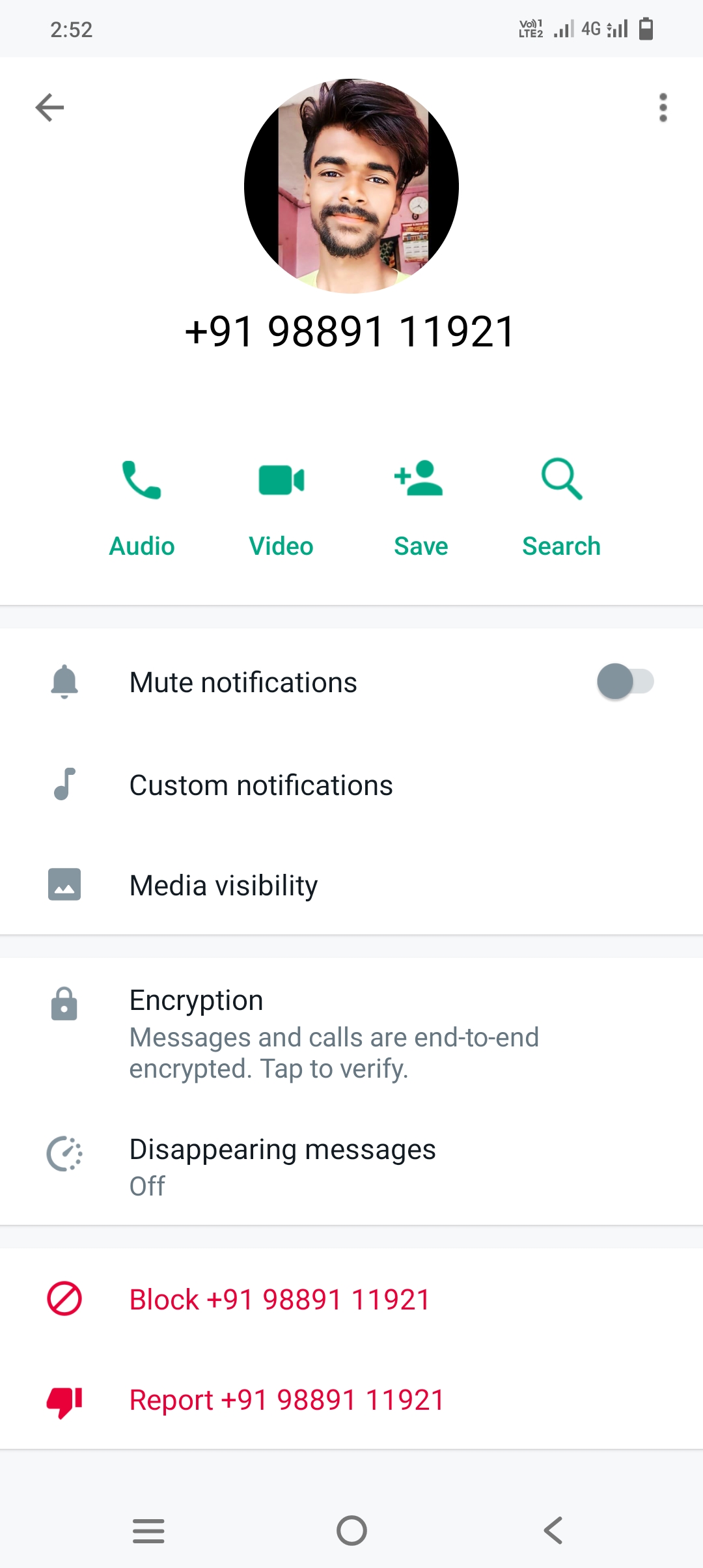Image resolution: width=703 pixels, height=1568 pixels.
Task: Open Custom notifications settings
Action: coord(261,785)
